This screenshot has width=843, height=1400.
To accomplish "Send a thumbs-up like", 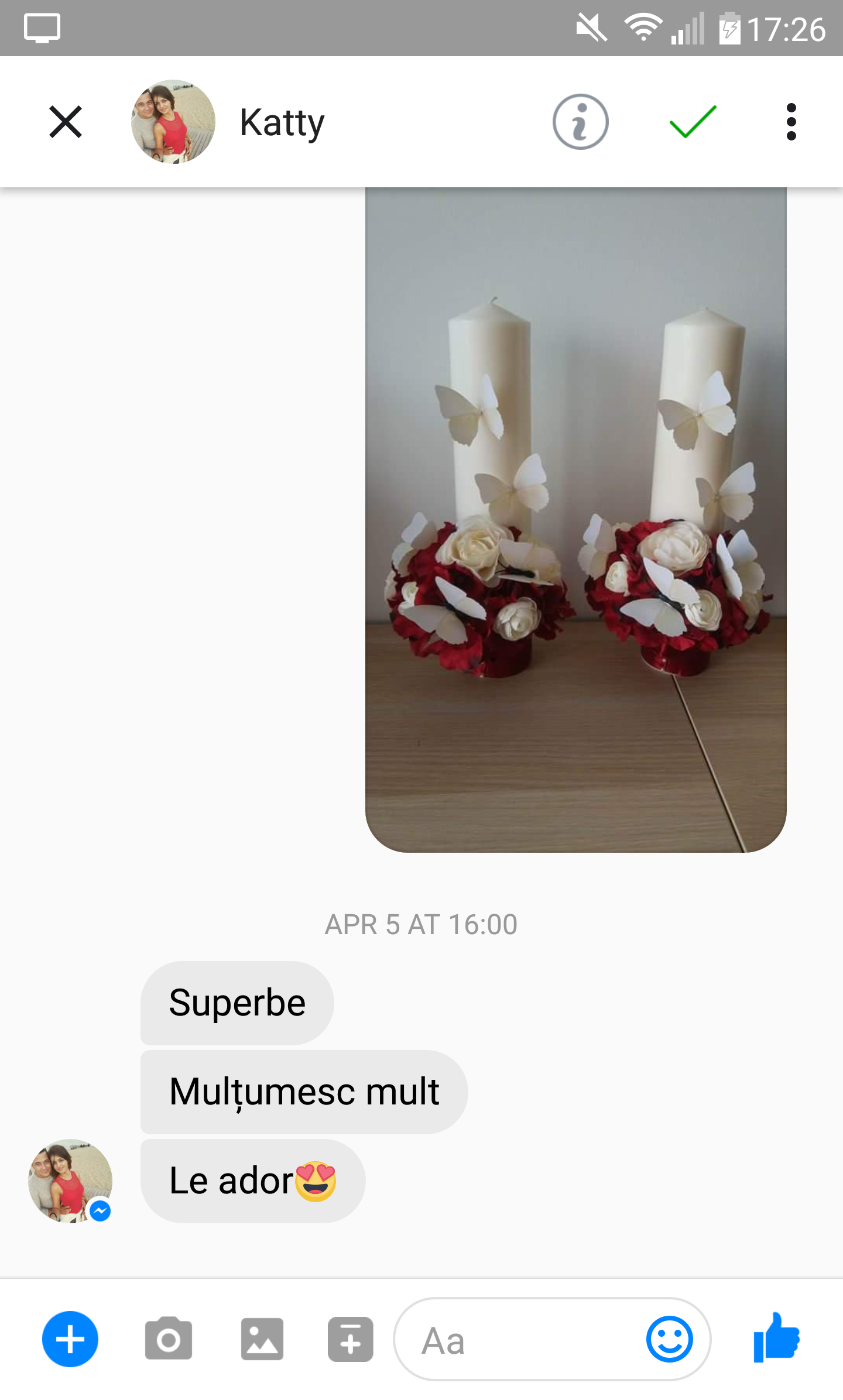I will coord(776,1338).
